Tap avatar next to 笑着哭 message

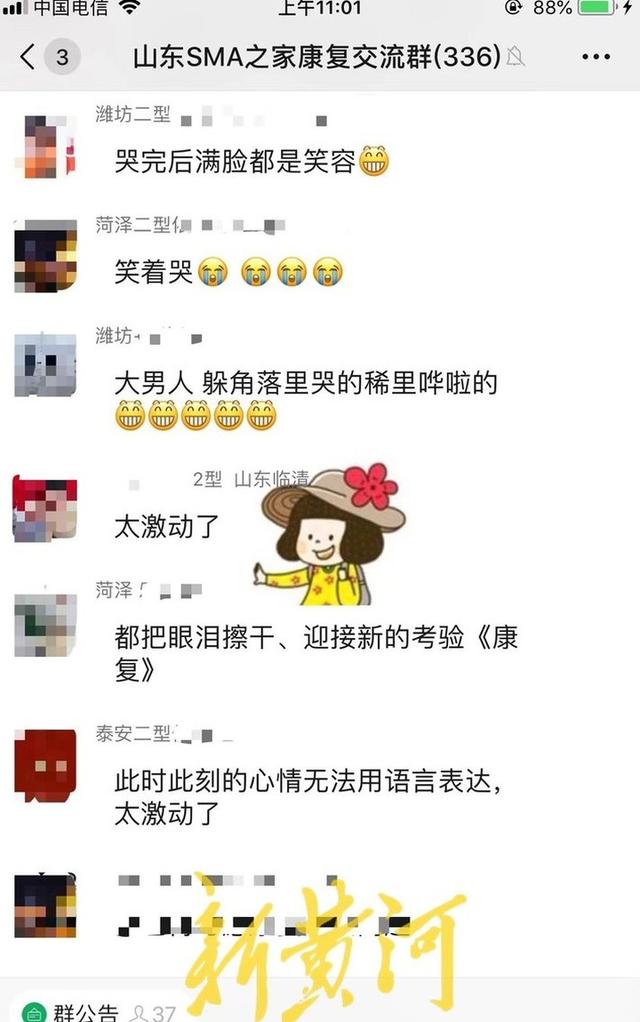[45, 255]
